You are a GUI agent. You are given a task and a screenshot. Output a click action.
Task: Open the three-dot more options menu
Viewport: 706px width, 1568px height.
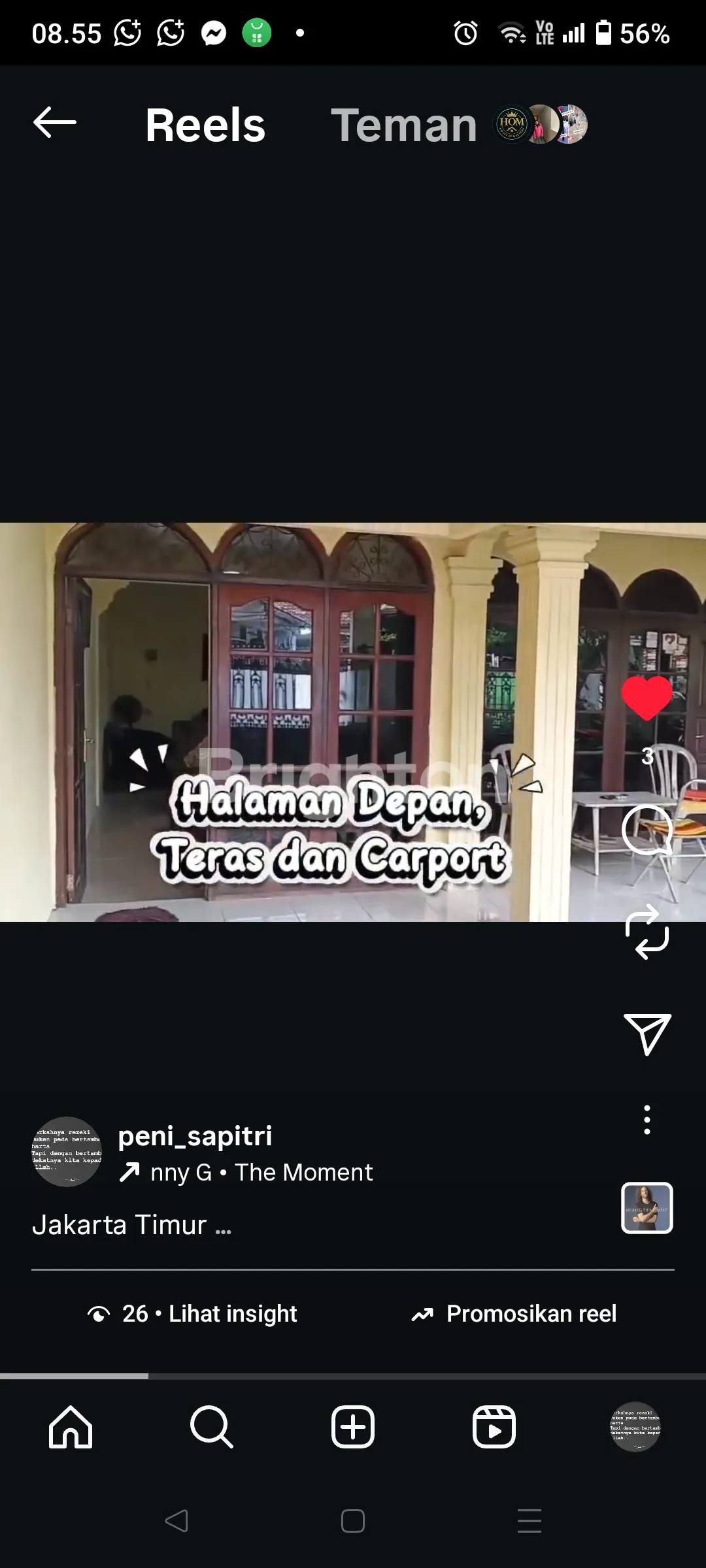pos(647,1120)
